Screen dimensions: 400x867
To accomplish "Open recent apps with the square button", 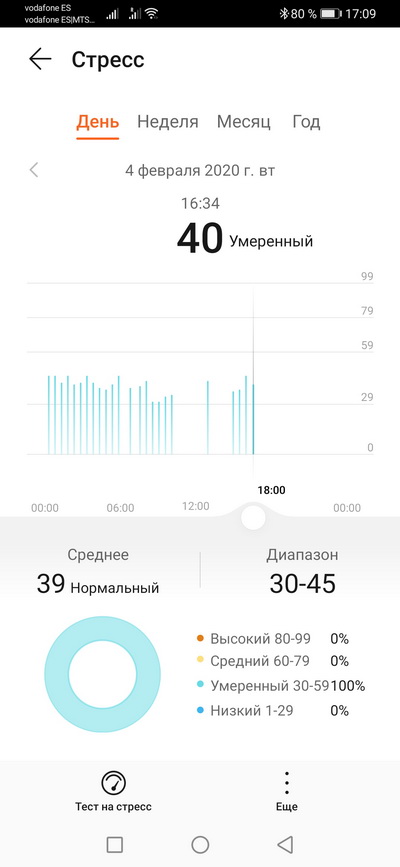I will point(115,844).
